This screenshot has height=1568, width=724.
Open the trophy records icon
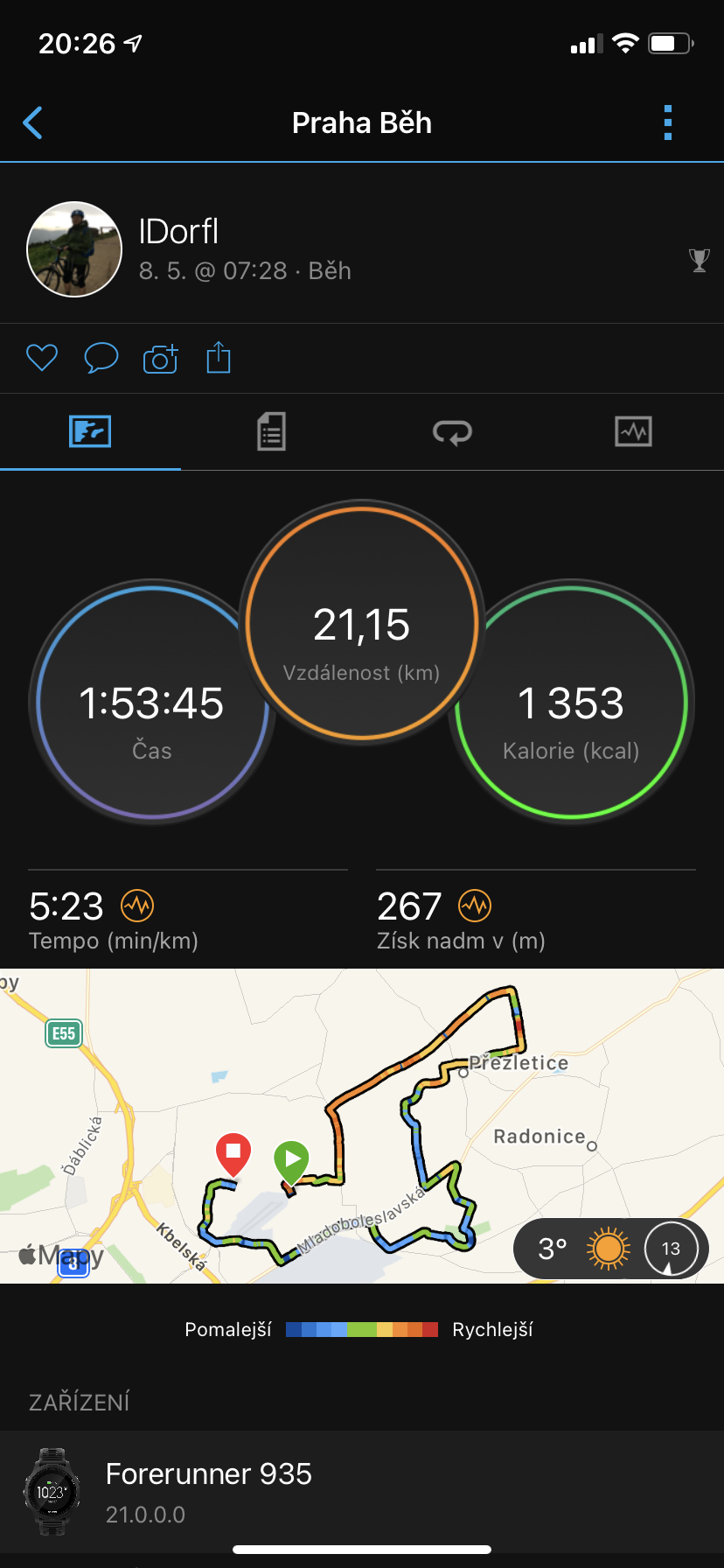700,260
